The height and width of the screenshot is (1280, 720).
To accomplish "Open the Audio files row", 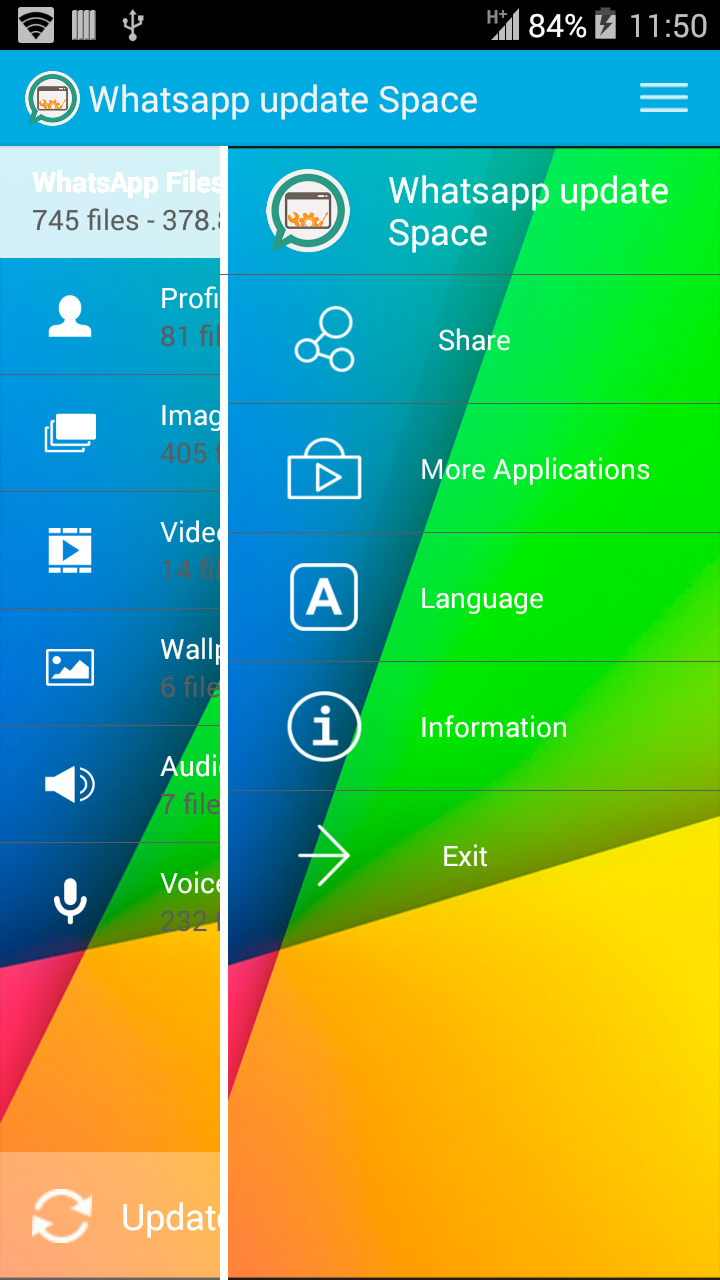I will [110, 784].
